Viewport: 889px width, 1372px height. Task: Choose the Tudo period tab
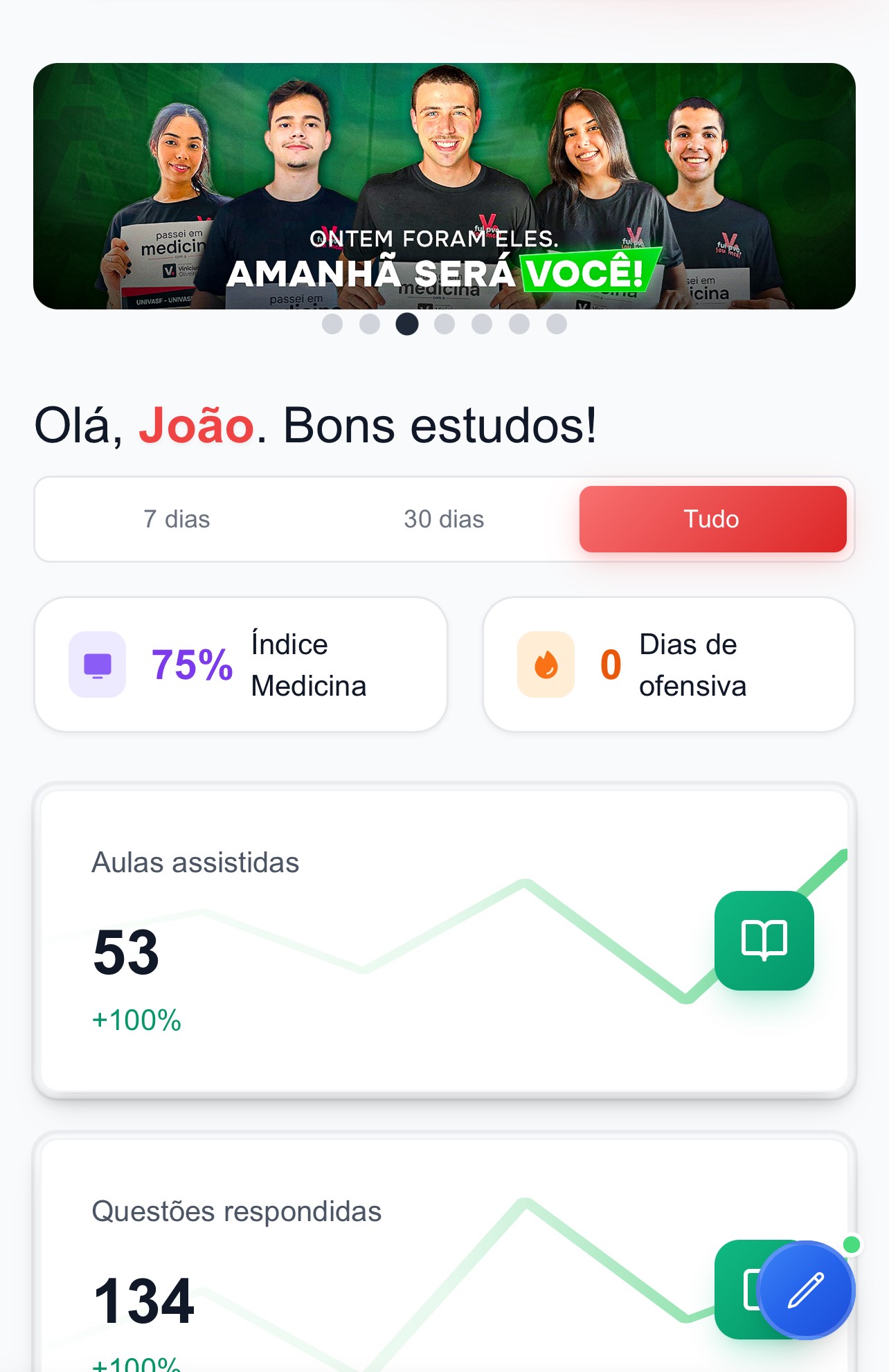[712, 519]
